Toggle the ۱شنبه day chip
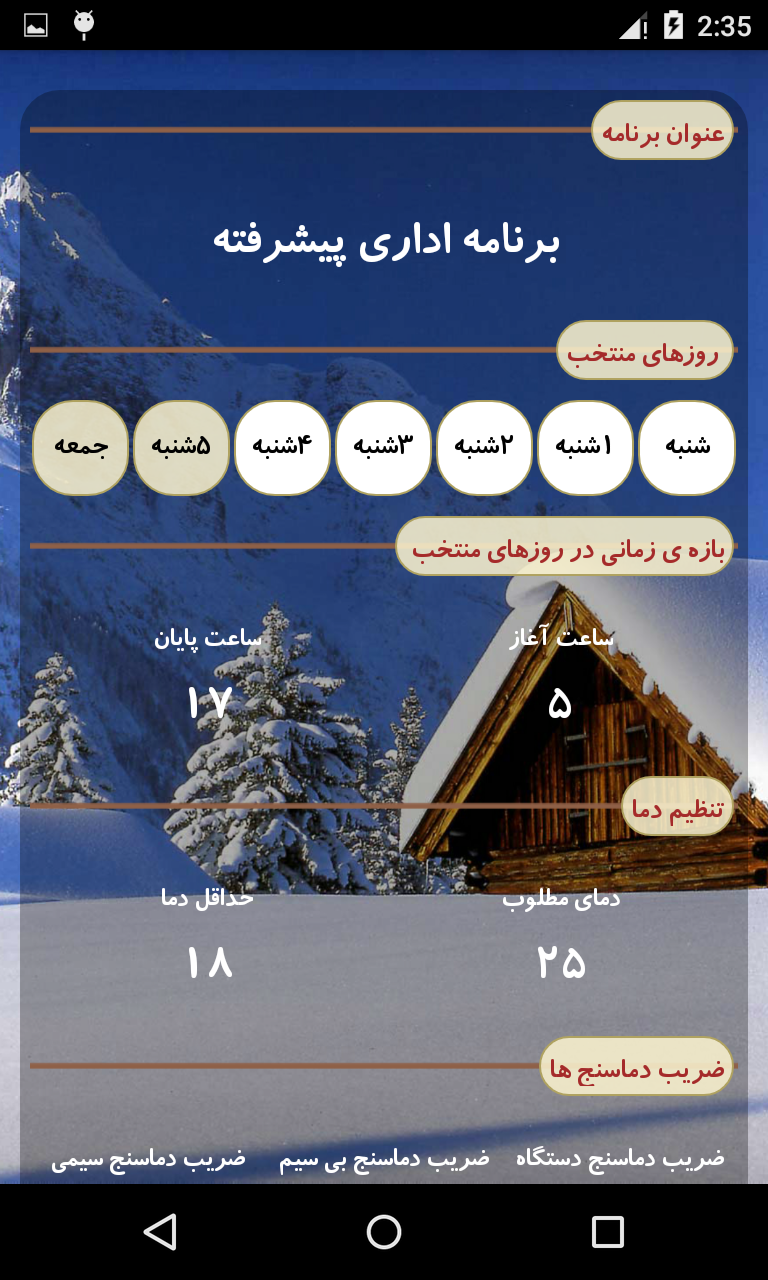This screenshot has width=768, height=1280. point(586,448)
